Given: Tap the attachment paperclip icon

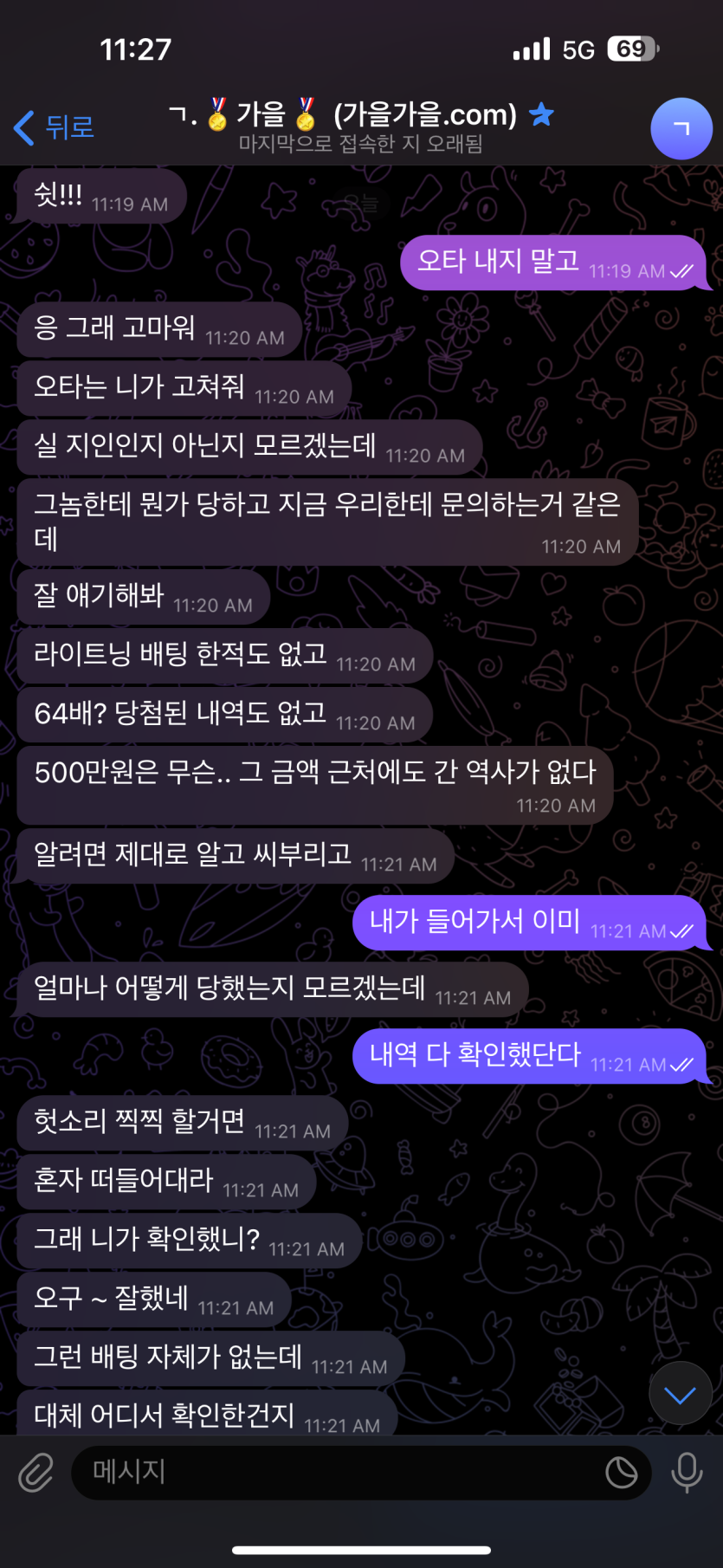Looking at the screenshot, I should click(36, 1472).
